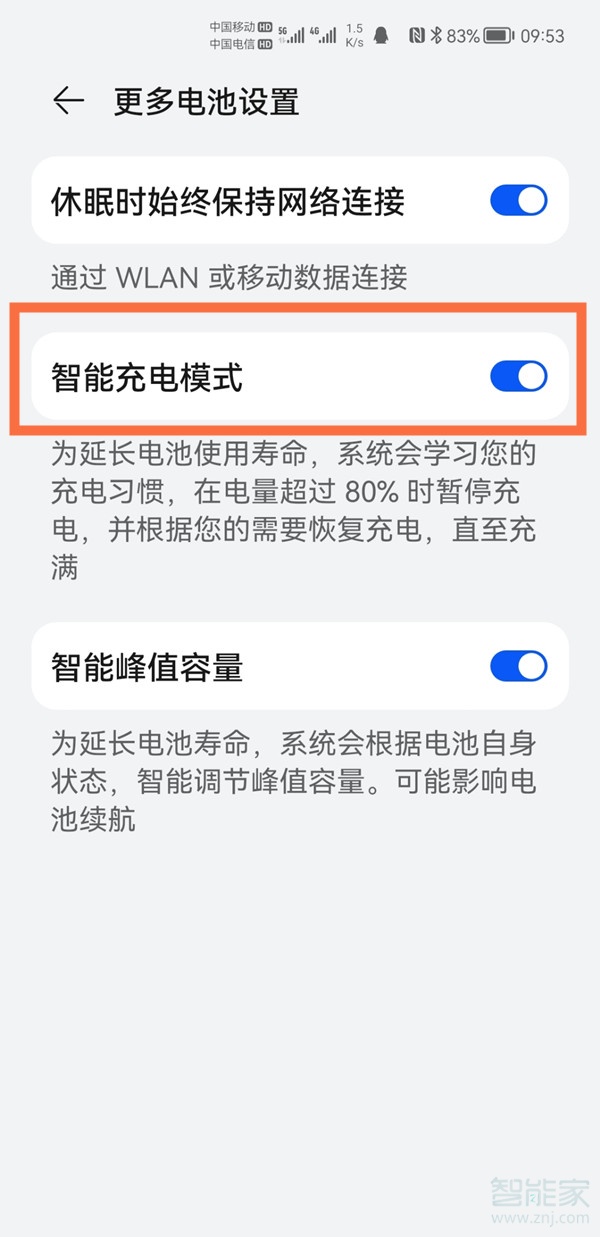600x1237 pixels.
Task: Go back from 更多电池设置
Action: pyautogui.click(x=68, y=101)
